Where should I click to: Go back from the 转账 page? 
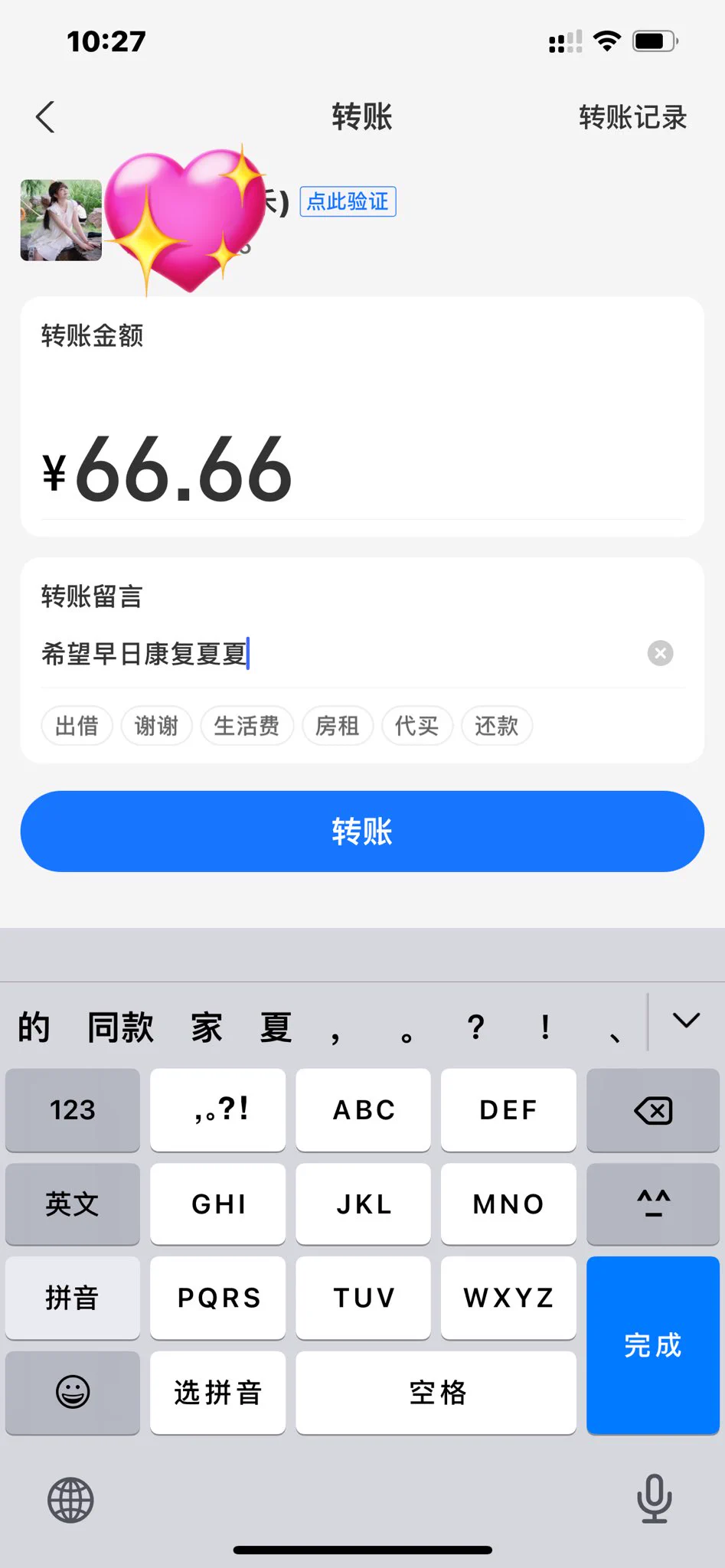point(46,117)
